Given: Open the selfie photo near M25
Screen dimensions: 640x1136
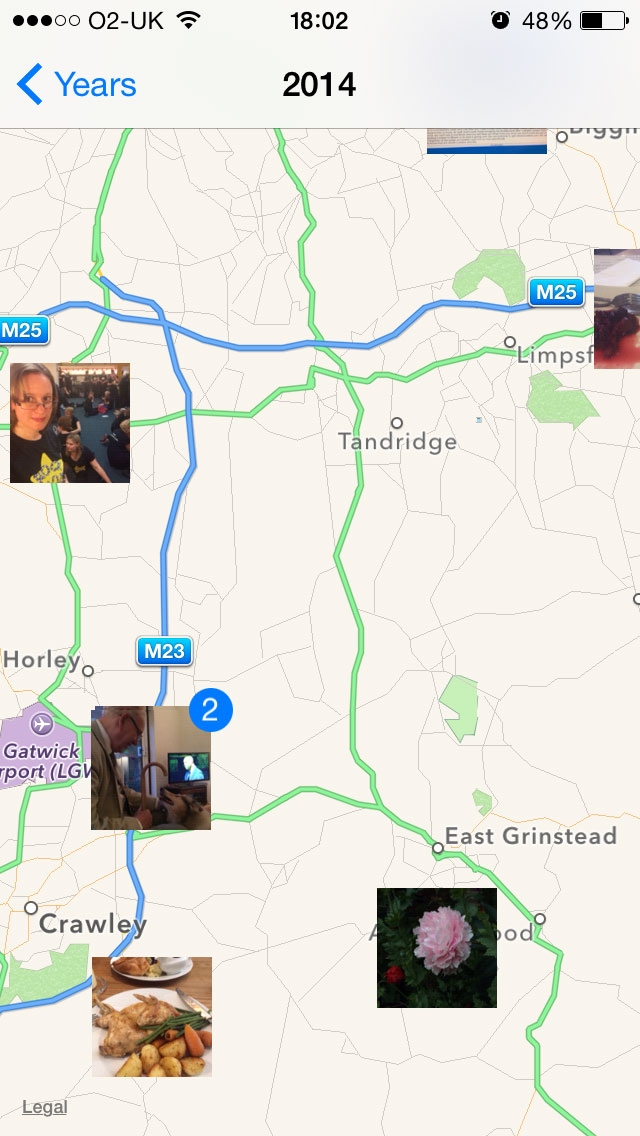Looking at the screenshot, I should 70,423.
